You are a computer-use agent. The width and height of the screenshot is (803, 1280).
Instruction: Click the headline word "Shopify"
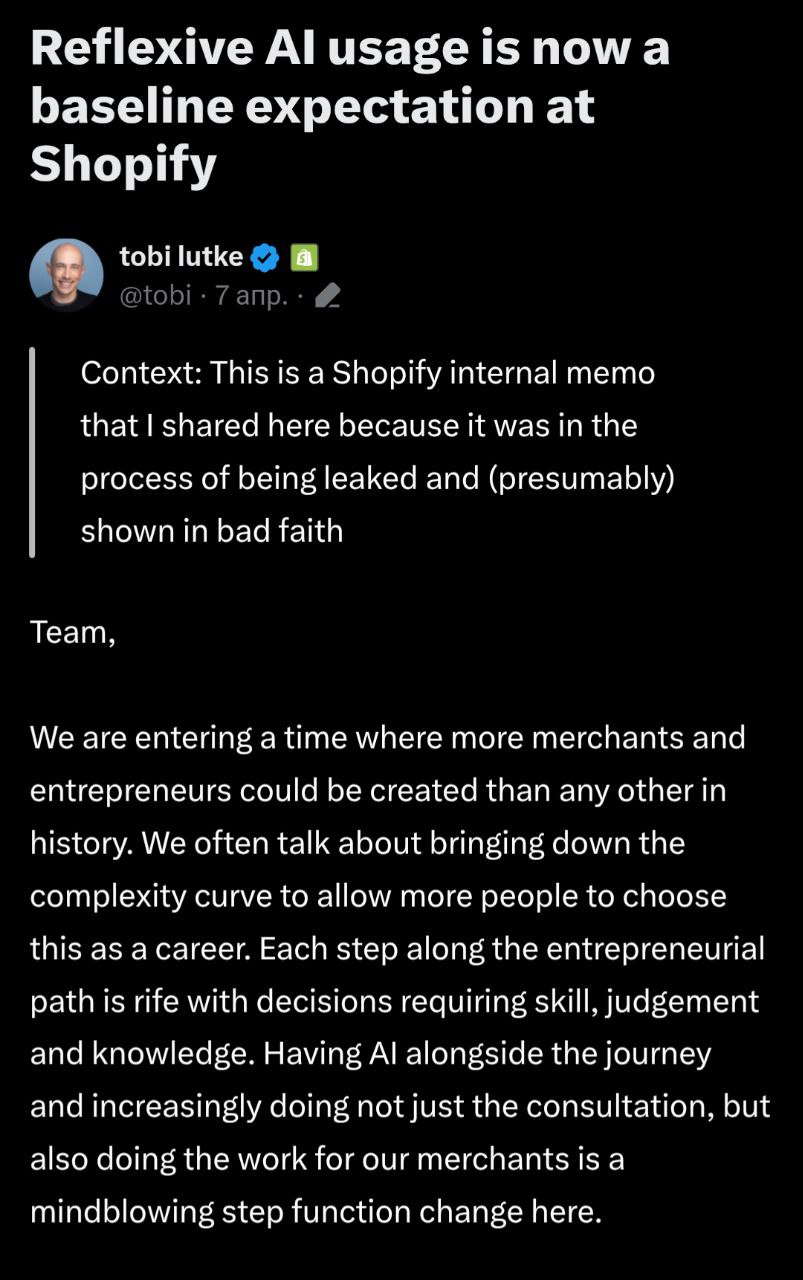coord(120,165)
